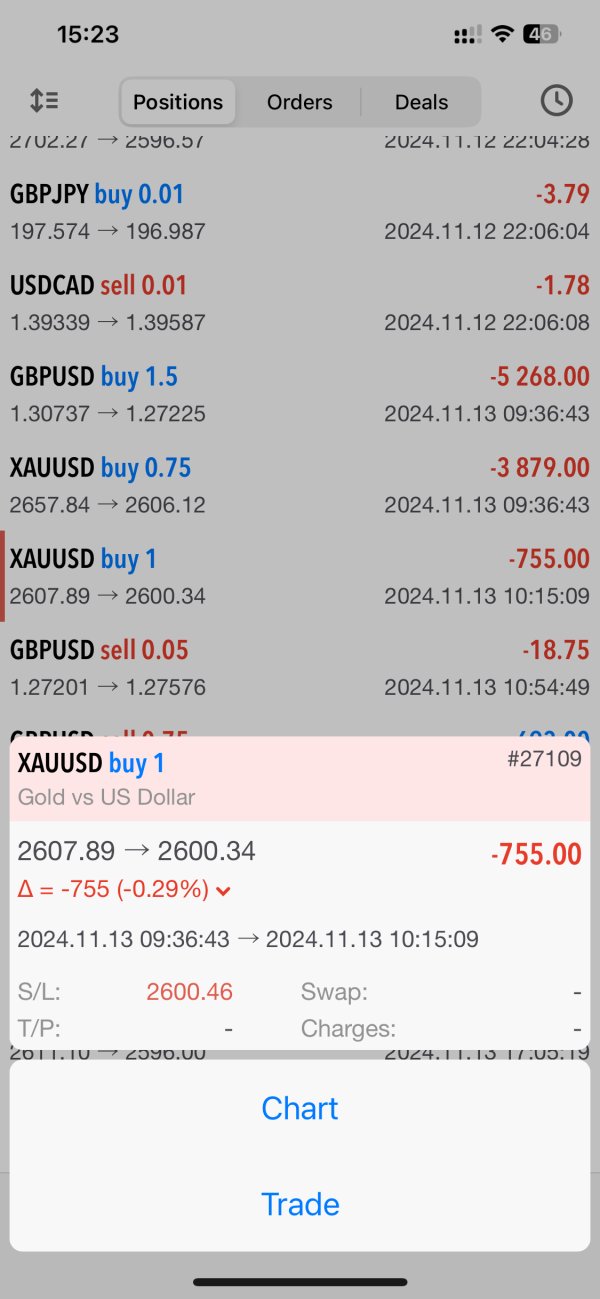Switch to the Positions tab

178,102
